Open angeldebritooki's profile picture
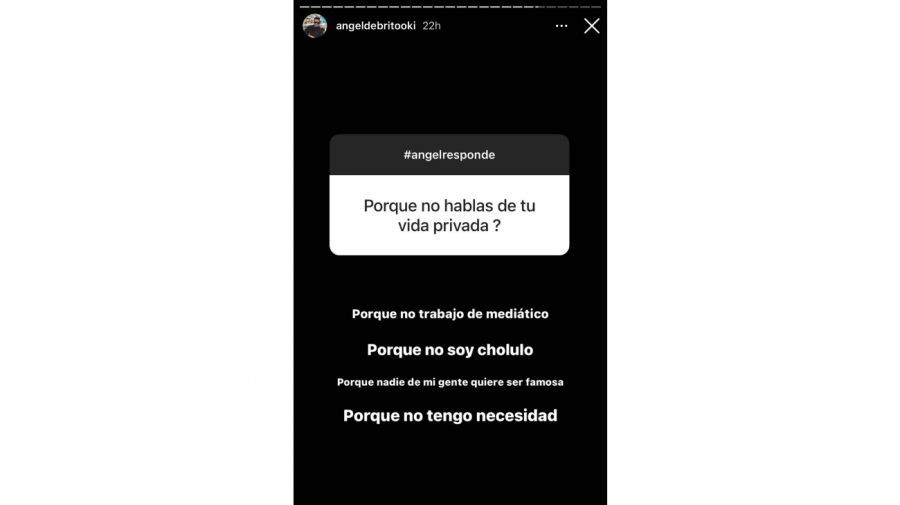 [315, 26]
